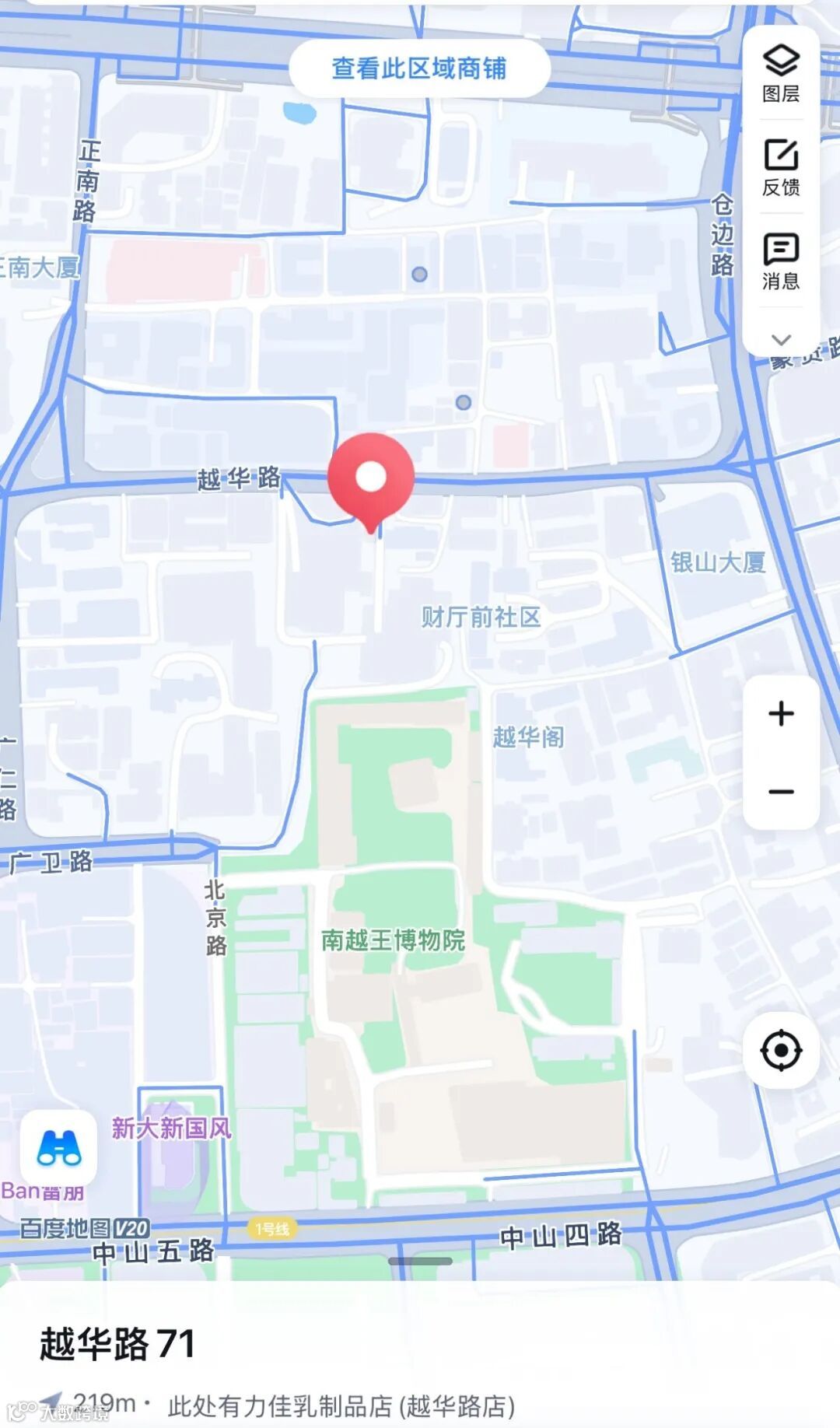This screenshot has width=840, height=1428.
Task: Zoom in using the plus control
Action: coord(780,713)
